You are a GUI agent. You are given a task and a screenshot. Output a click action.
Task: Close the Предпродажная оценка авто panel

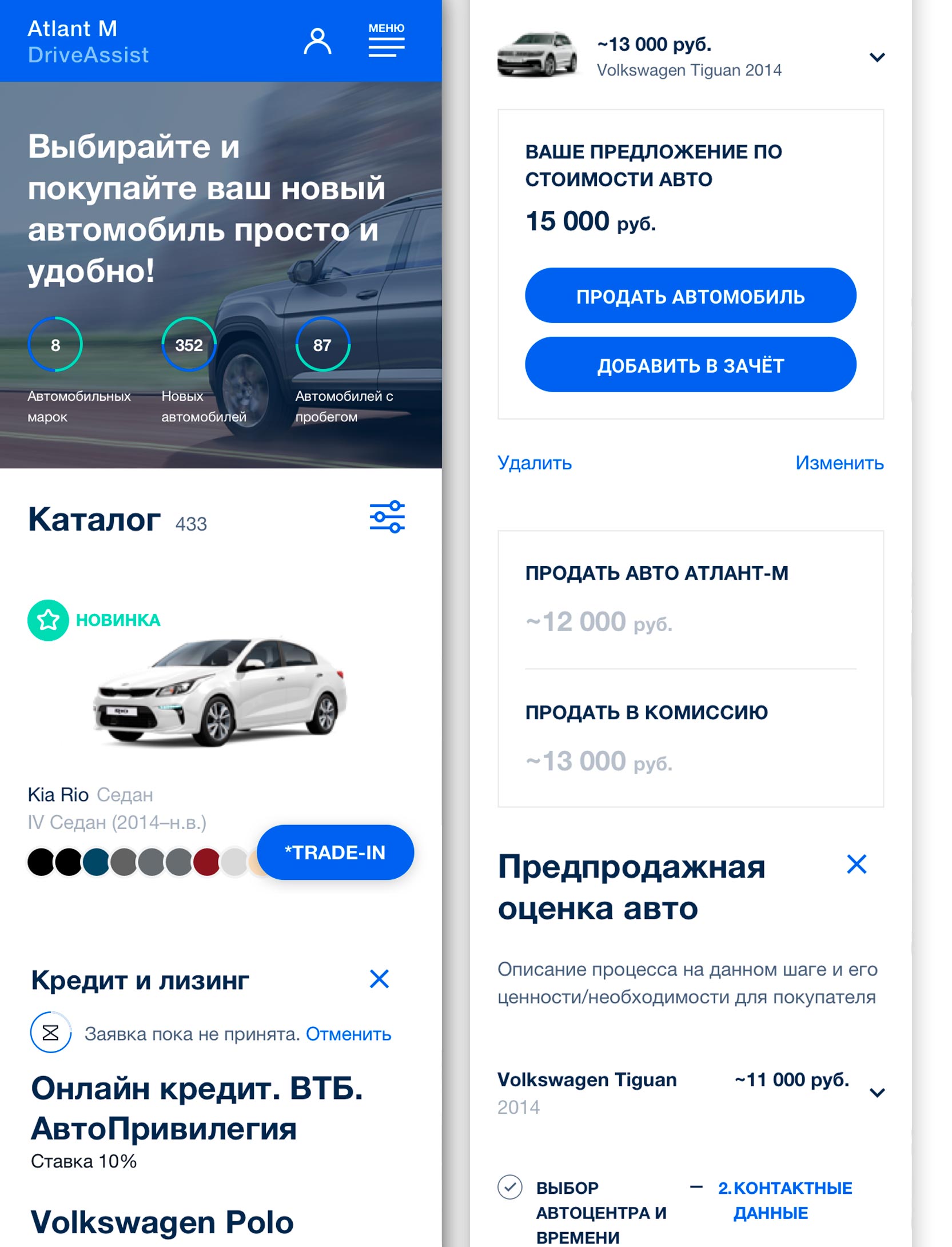click(x=856, y=864)
